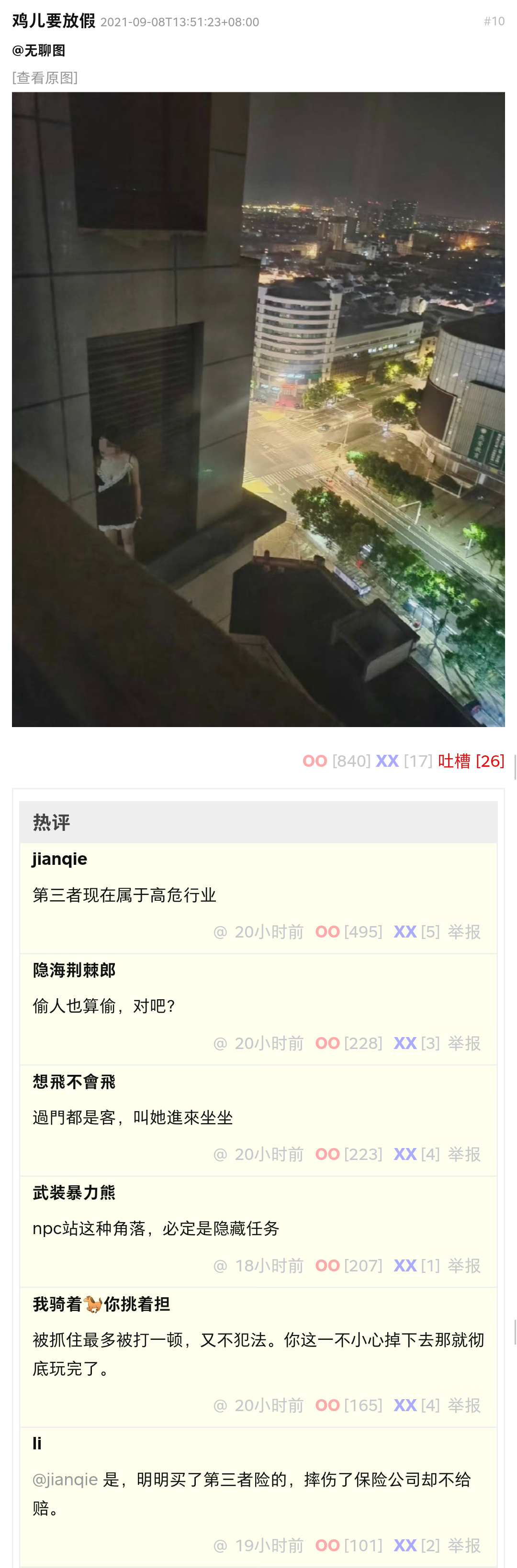Reply to 隐海荆棘郎 with @ icon
The image size is (517, 1568).
point(220,1043)
